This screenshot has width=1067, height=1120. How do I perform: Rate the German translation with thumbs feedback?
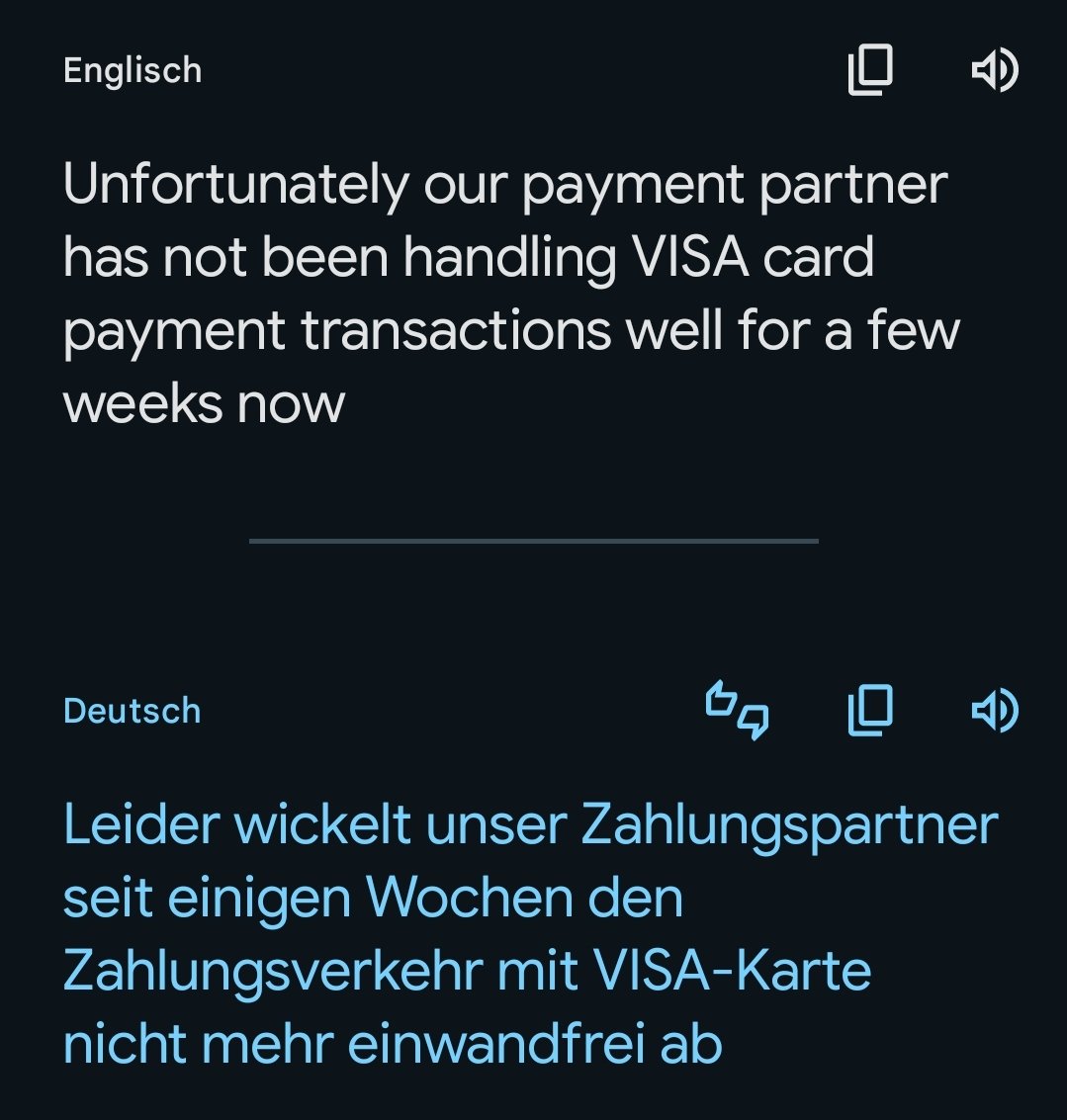[738, 711]
